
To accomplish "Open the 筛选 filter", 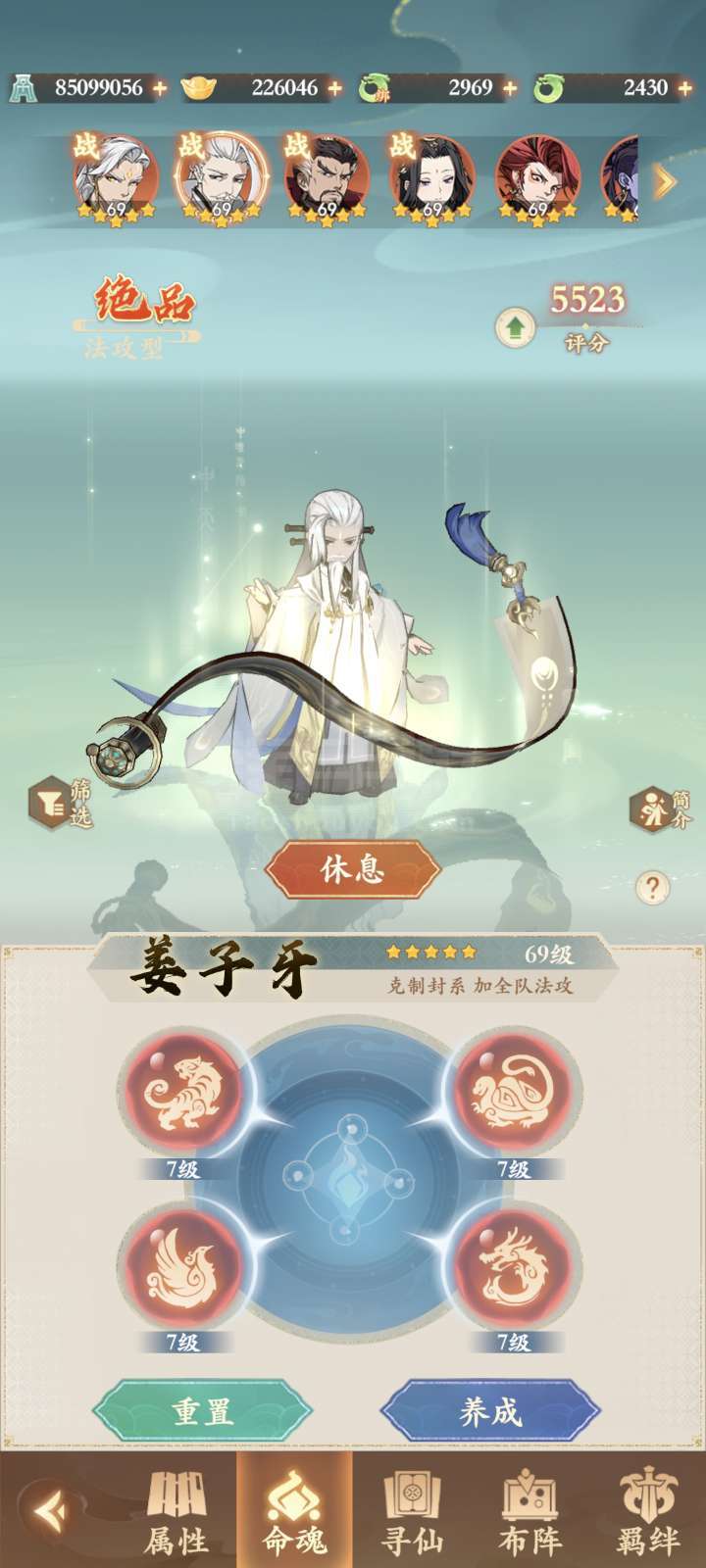I will click(59, 804).
